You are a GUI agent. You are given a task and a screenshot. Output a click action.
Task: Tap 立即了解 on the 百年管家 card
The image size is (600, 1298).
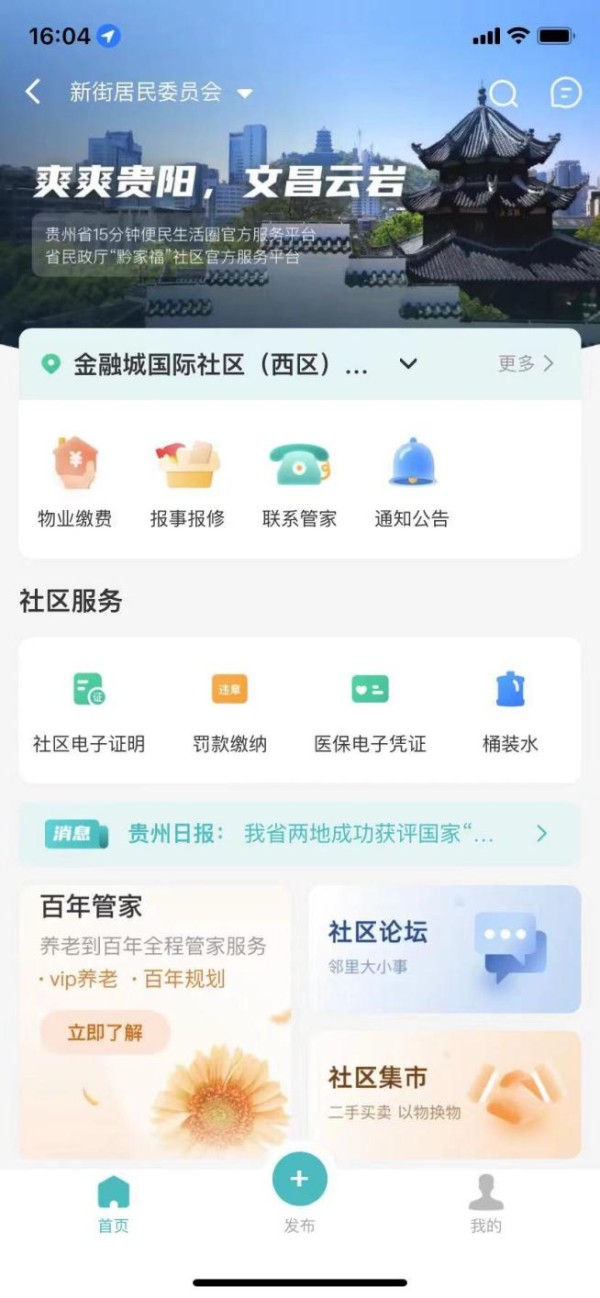pyautogui.click(x=105, y=1033)
